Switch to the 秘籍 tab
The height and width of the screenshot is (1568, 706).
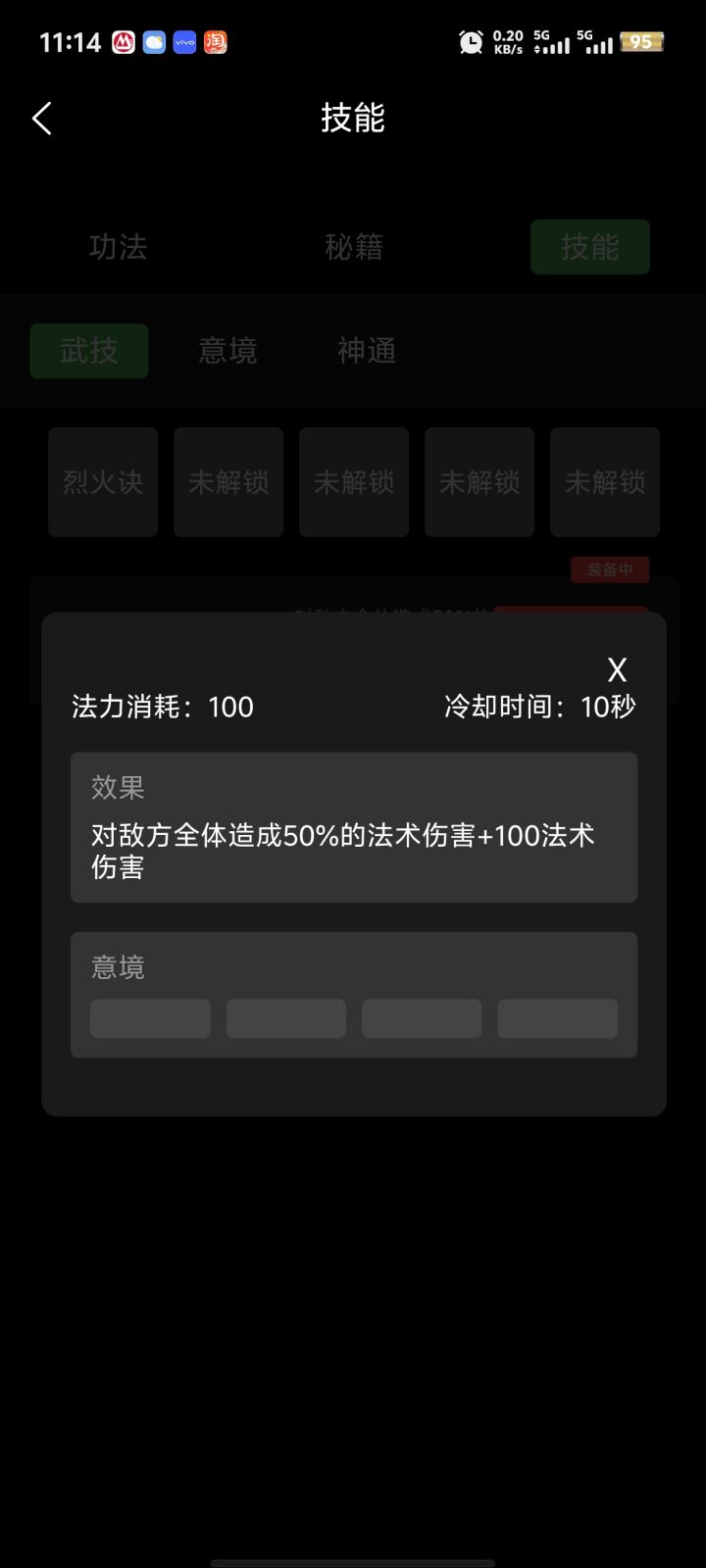pyautogui.click(x=354, y=248)
